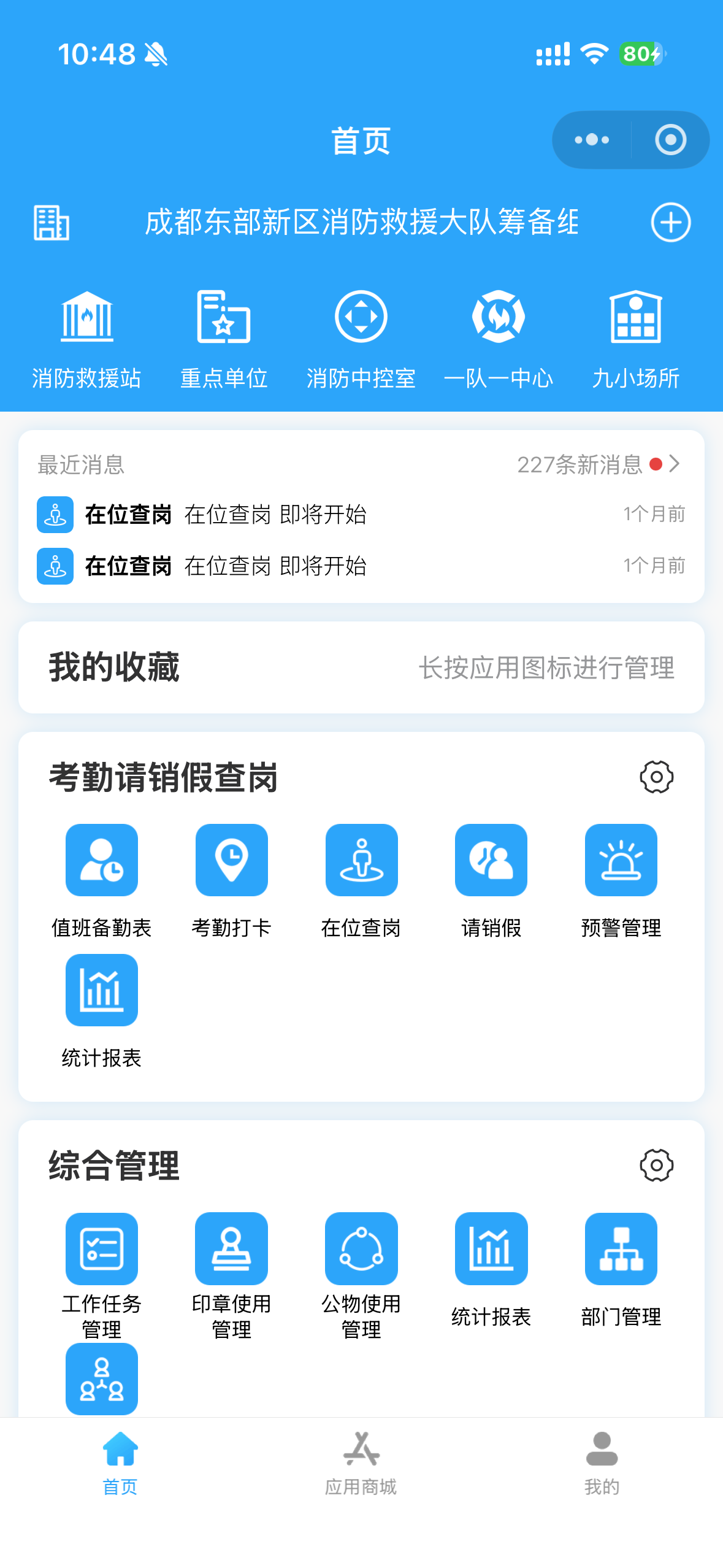This screenshot has height=1568, width=723.
Task: Switch to the 我的 tab
Action: 602,1464
